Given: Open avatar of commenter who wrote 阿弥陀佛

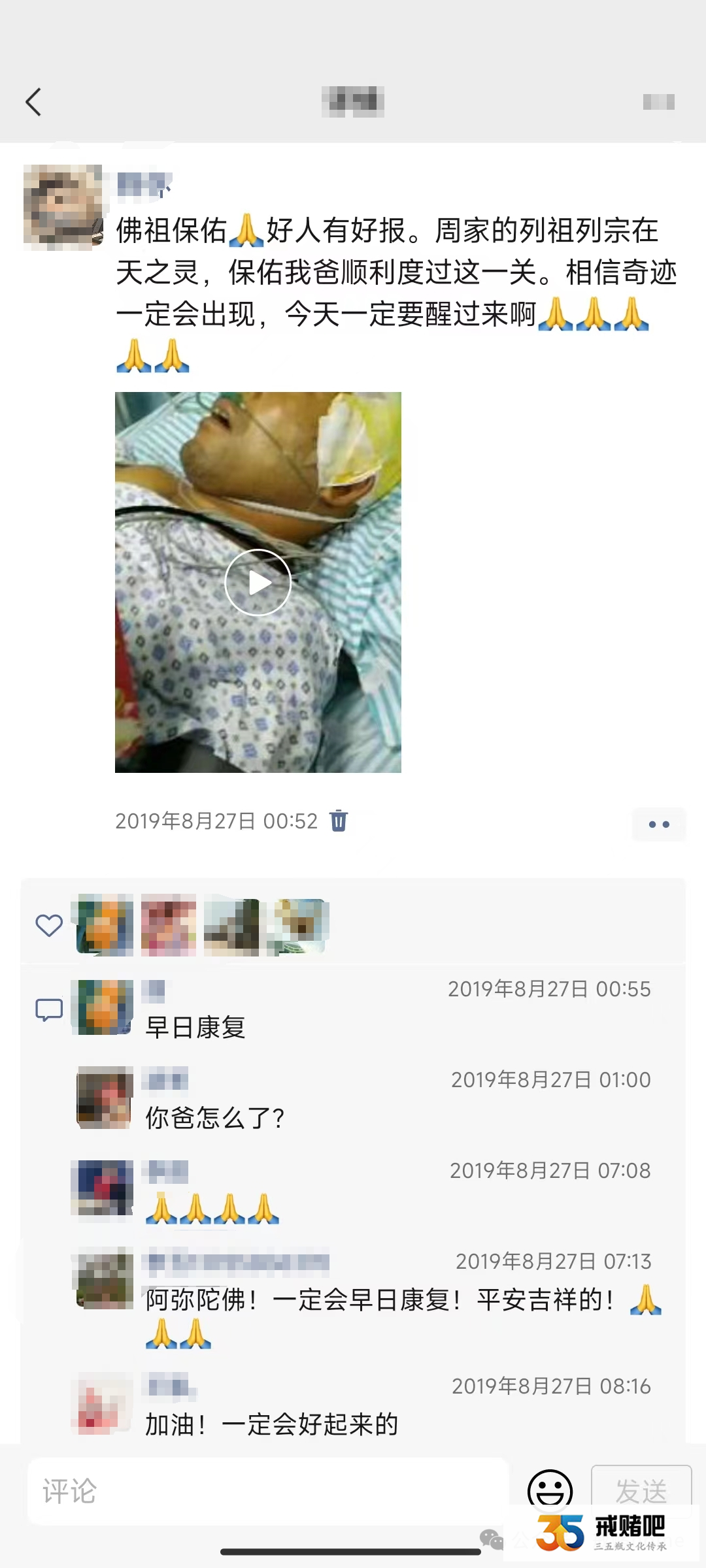Looking at the screenshot, I should (x=105, y=1277).
